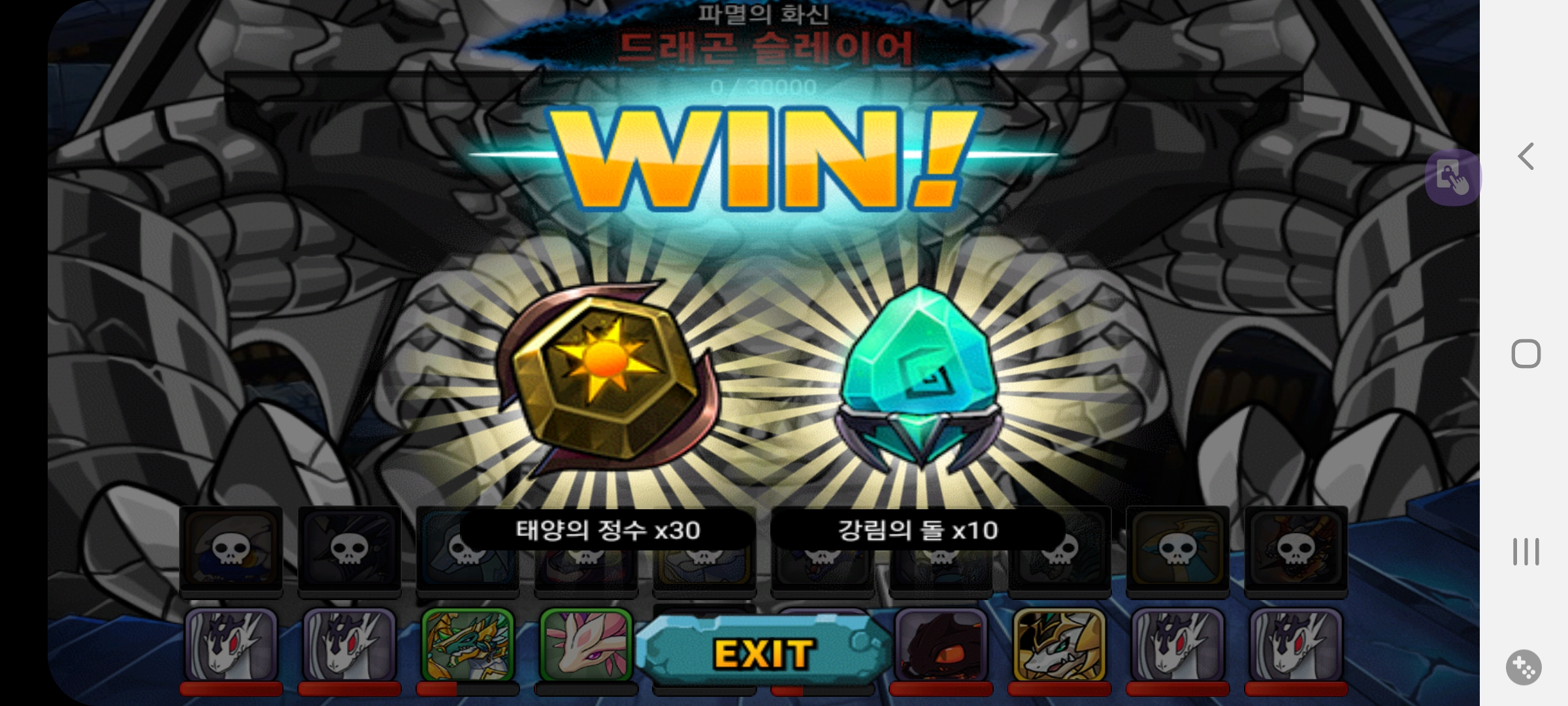
Task: Open the purple touch assistant floating icon
Action: [1453, 177]
